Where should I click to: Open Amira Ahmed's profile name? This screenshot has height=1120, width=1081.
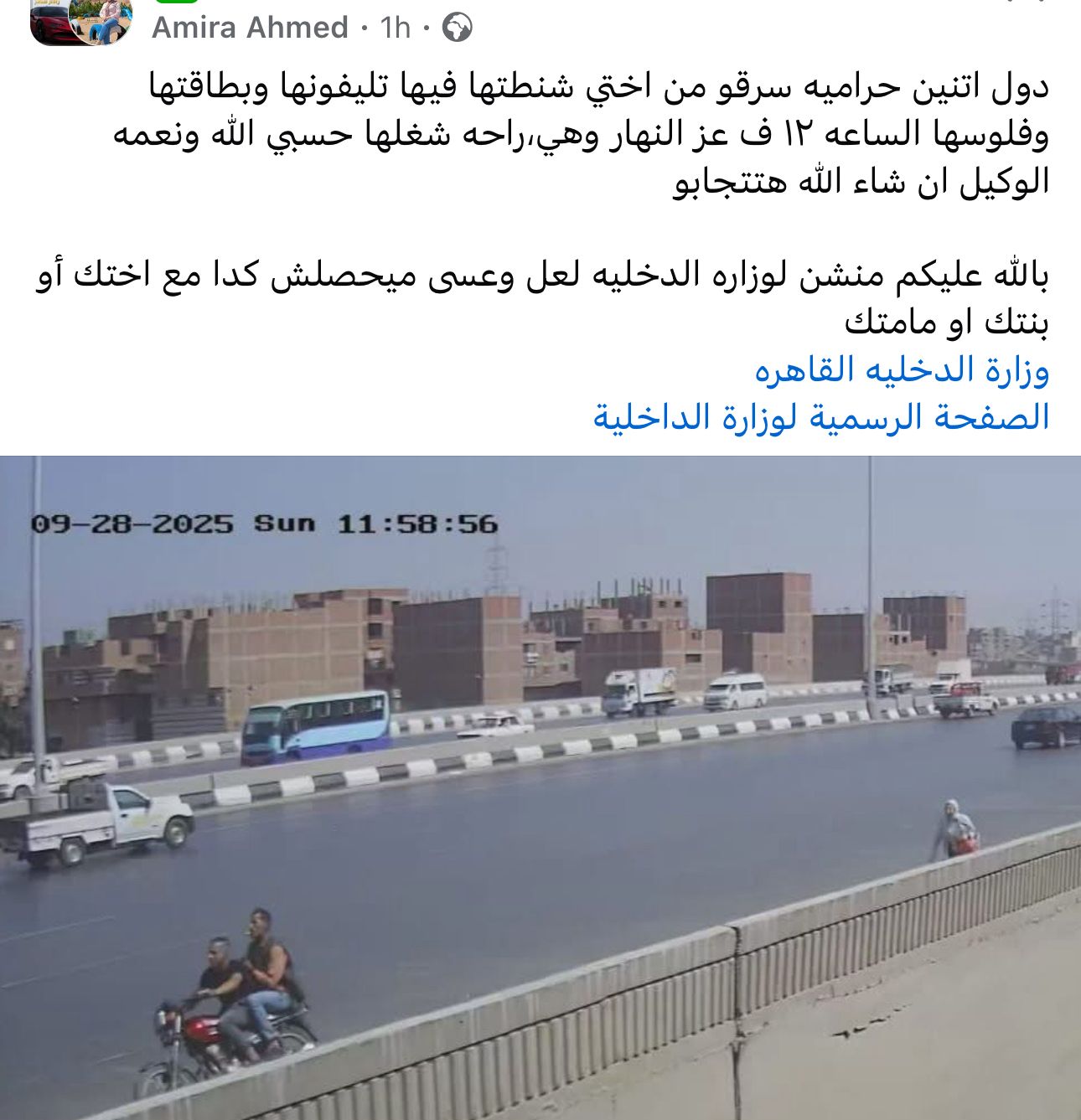(x=249, y=28)
